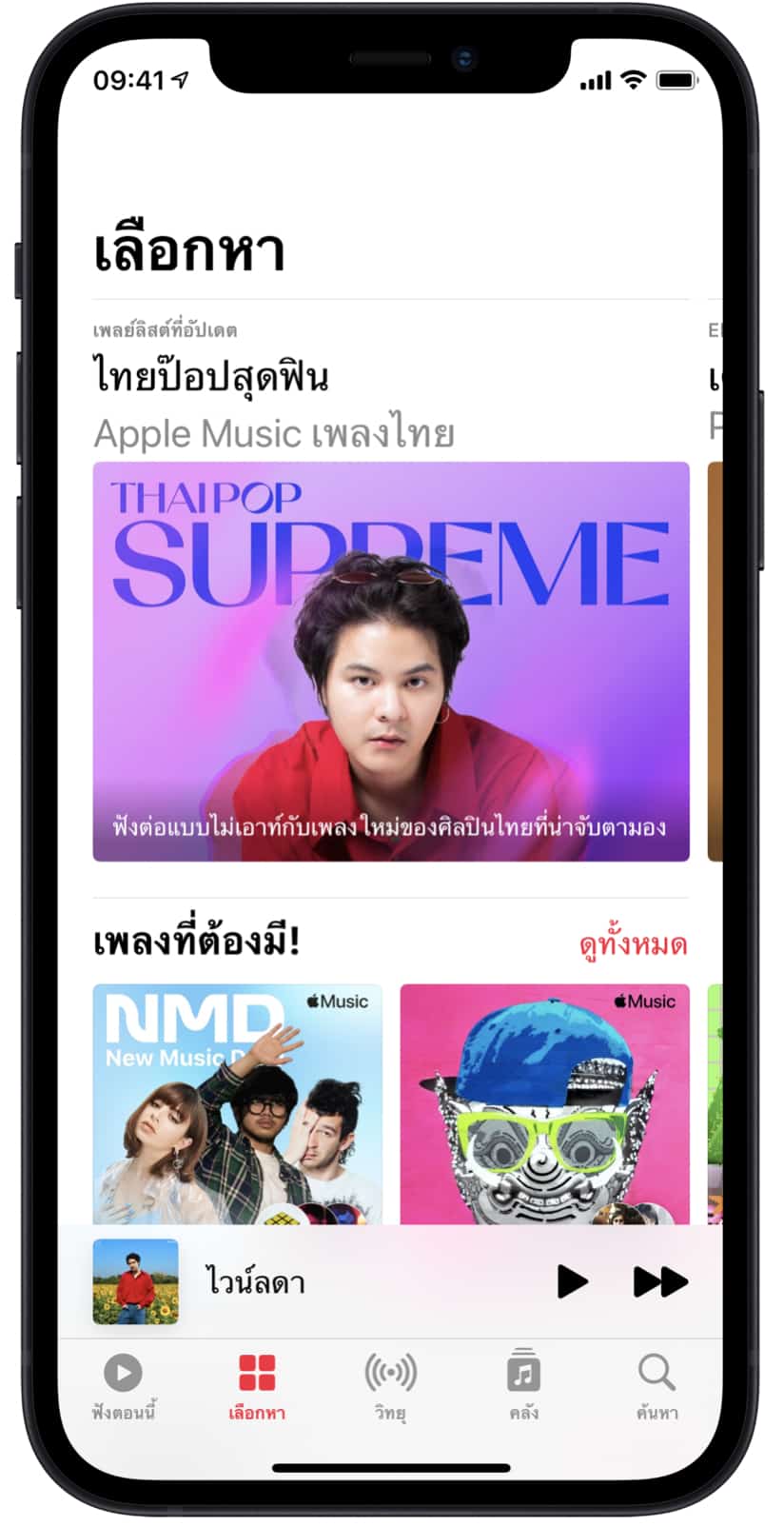Open the pink giant mask playlist tile

[544, 1104]
